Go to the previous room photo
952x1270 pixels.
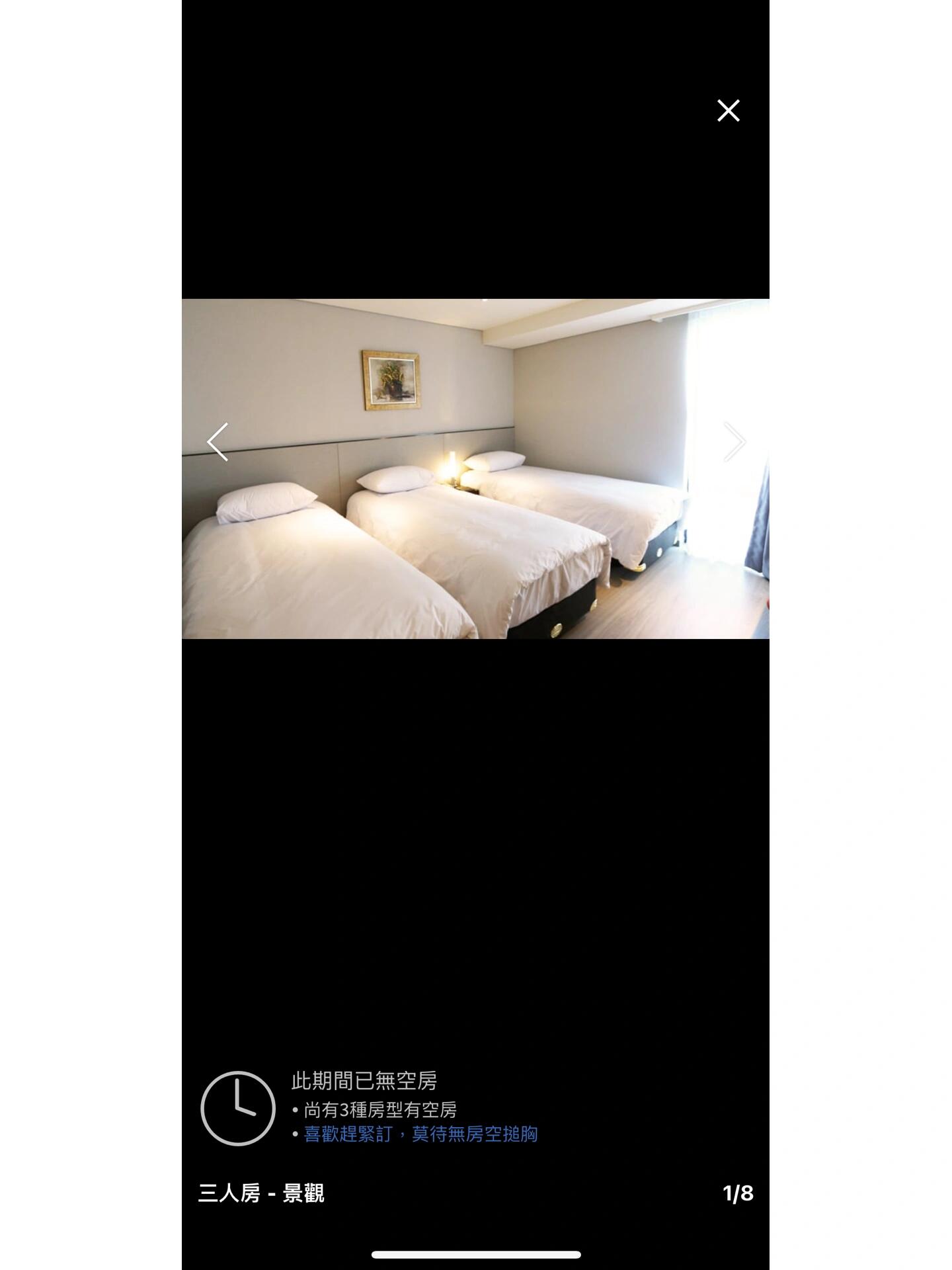218,442
